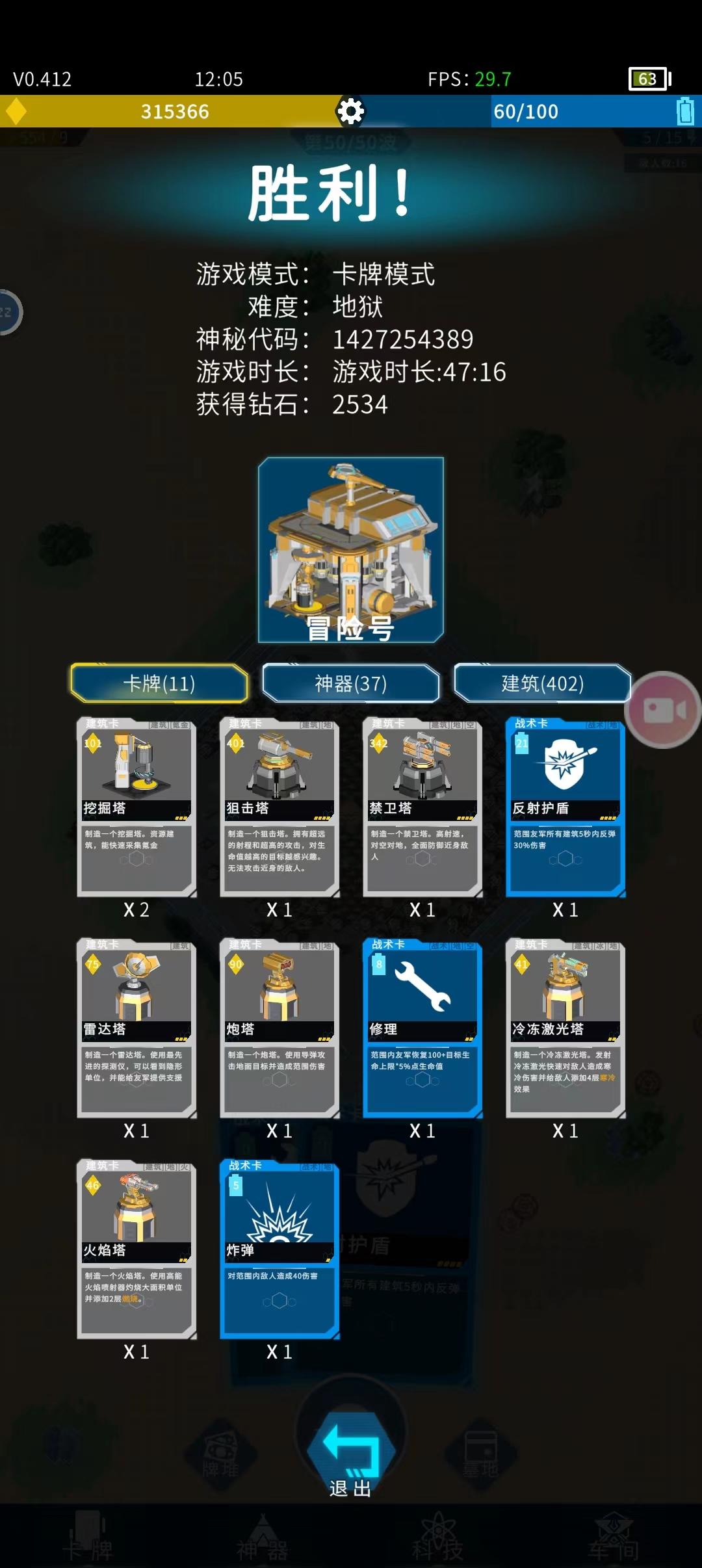Open the 狙击塔 card
This screenshot has height=1568, width=702.
(279, 807)
